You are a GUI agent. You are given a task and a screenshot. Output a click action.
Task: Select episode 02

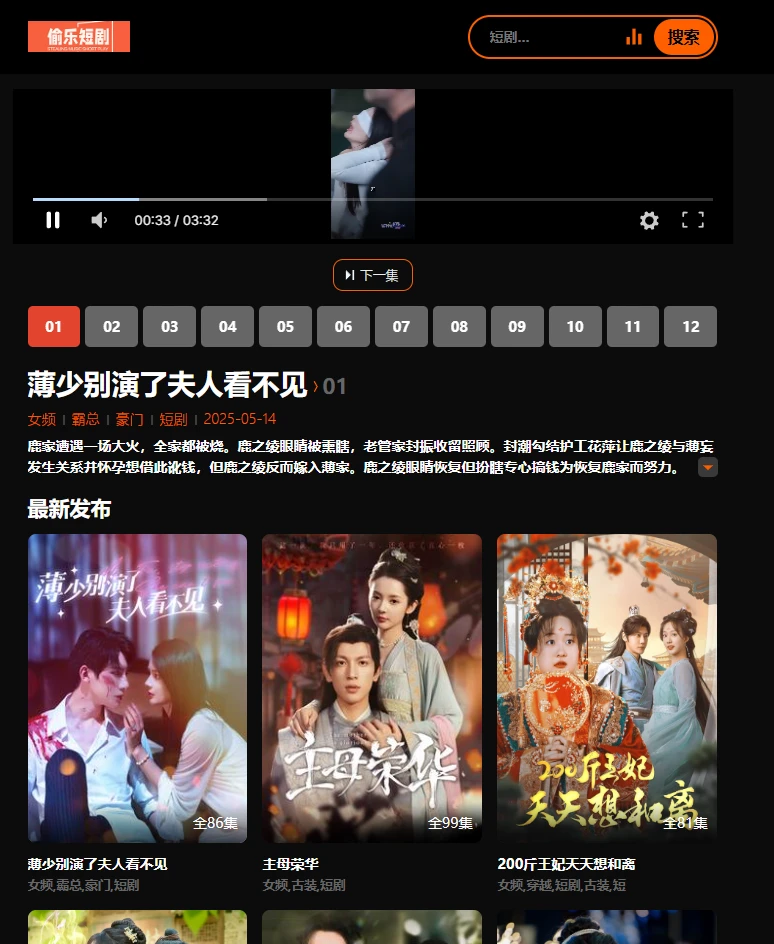click(111, 326)
